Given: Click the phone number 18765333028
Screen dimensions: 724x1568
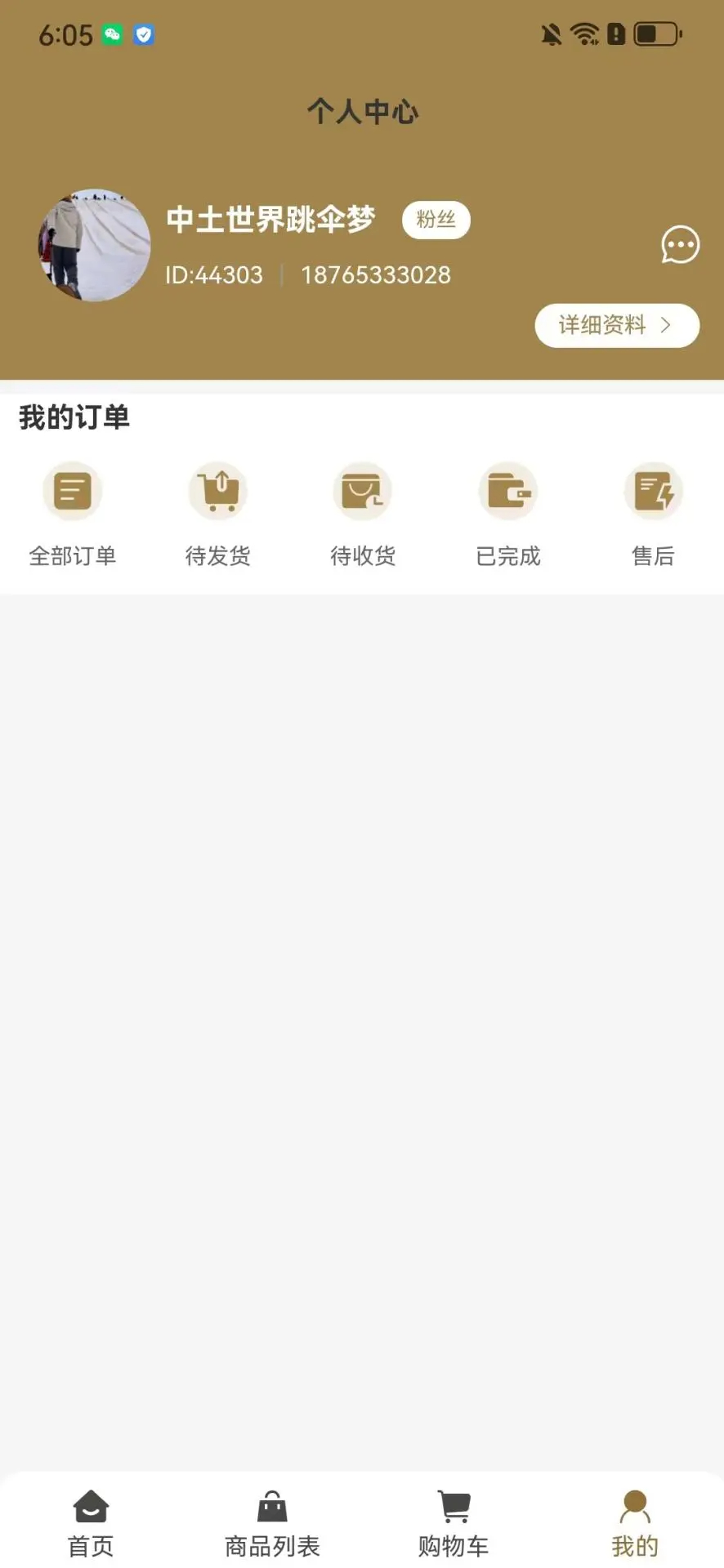Looking at the screenshot, I should [x=376, y=275].
